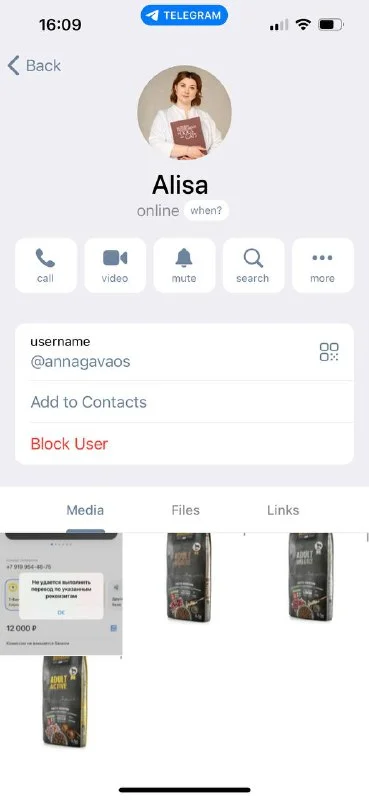Viewport: 369px width, 800px height.
Task: Go back to the previous screen
Action: [x=34, y=65]
